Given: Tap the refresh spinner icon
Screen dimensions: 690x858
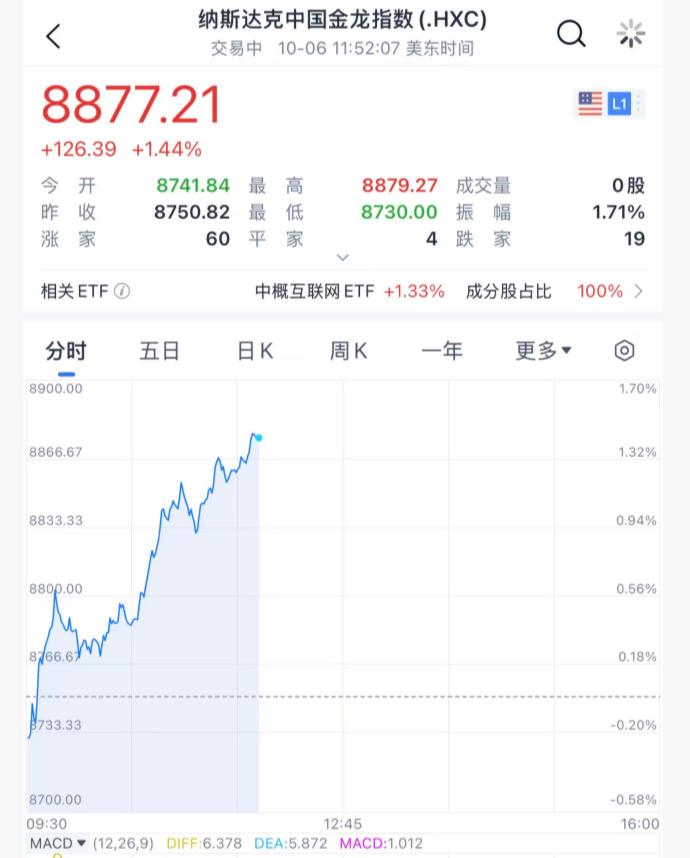Looking at the screenshot, I should click(x=631, y=35).
